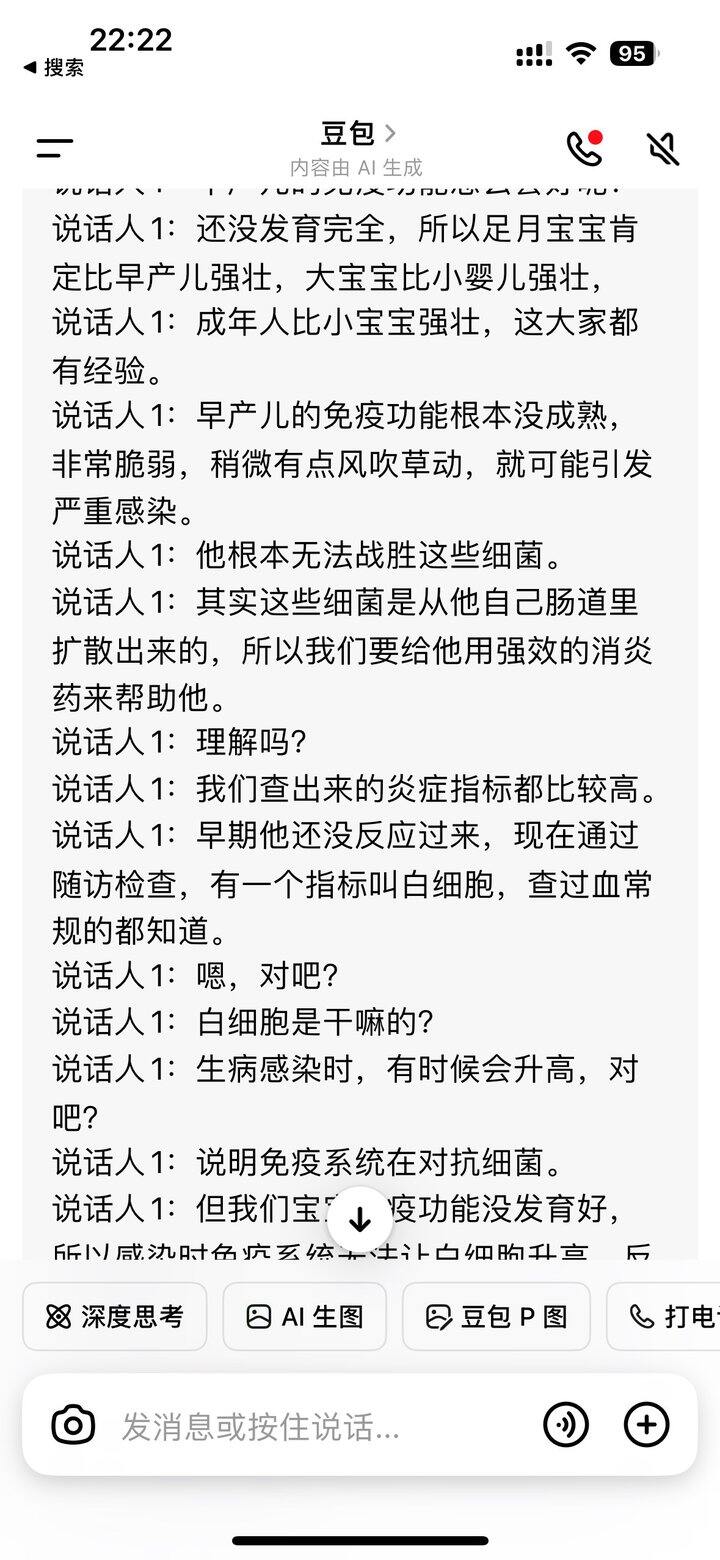The height and width of the screenshot is (1560, 720).
Task: Focus the message input field
Action: (320, 1426)
